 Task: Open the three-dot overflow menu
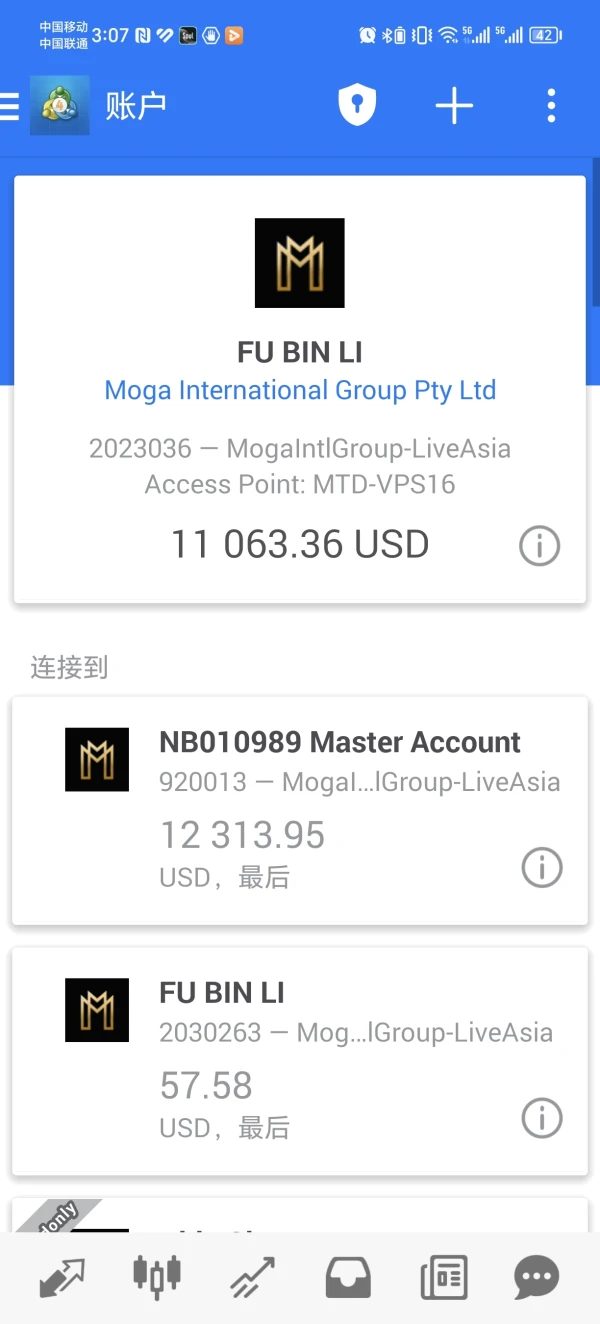551,106
